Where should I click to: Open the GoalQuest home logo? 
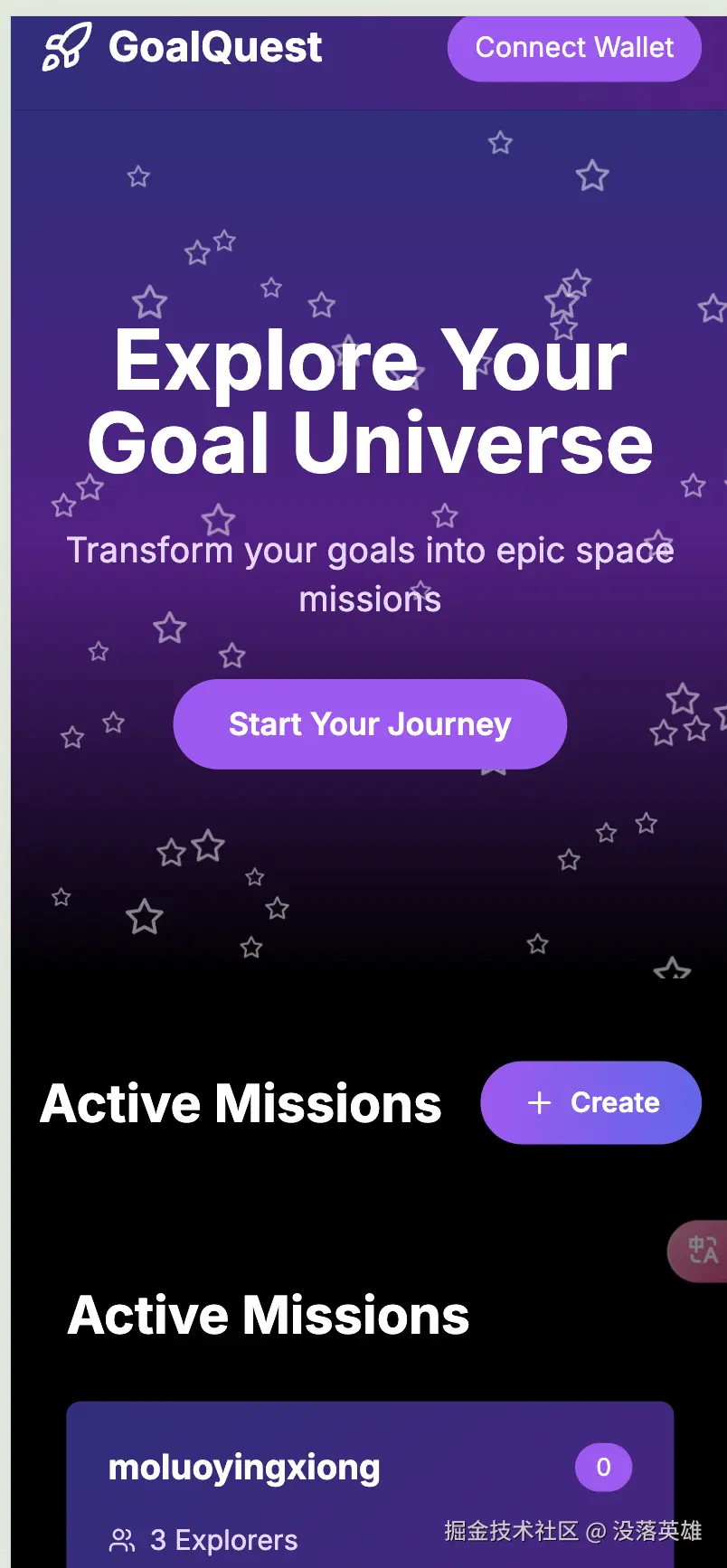[183, 47]
